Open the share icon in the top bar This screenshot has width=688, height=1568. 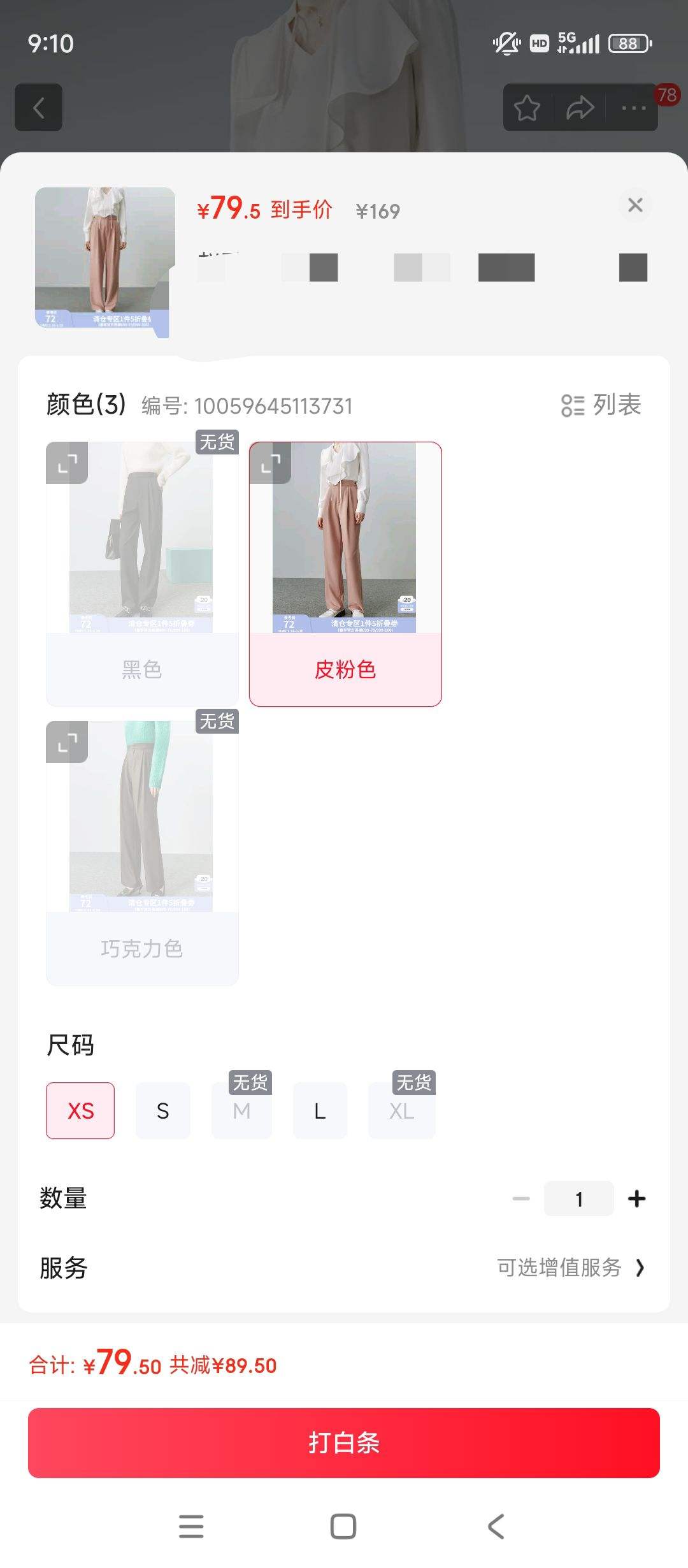tap(581, 108)
